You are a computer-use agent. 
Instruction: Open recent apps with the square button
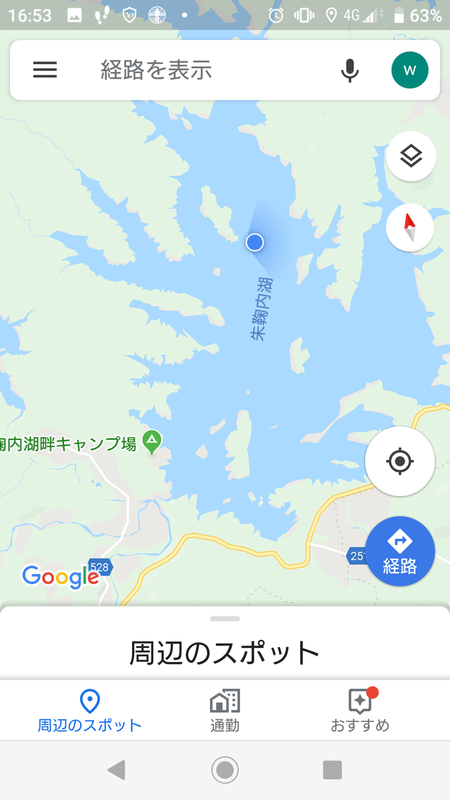click(332, 769)
